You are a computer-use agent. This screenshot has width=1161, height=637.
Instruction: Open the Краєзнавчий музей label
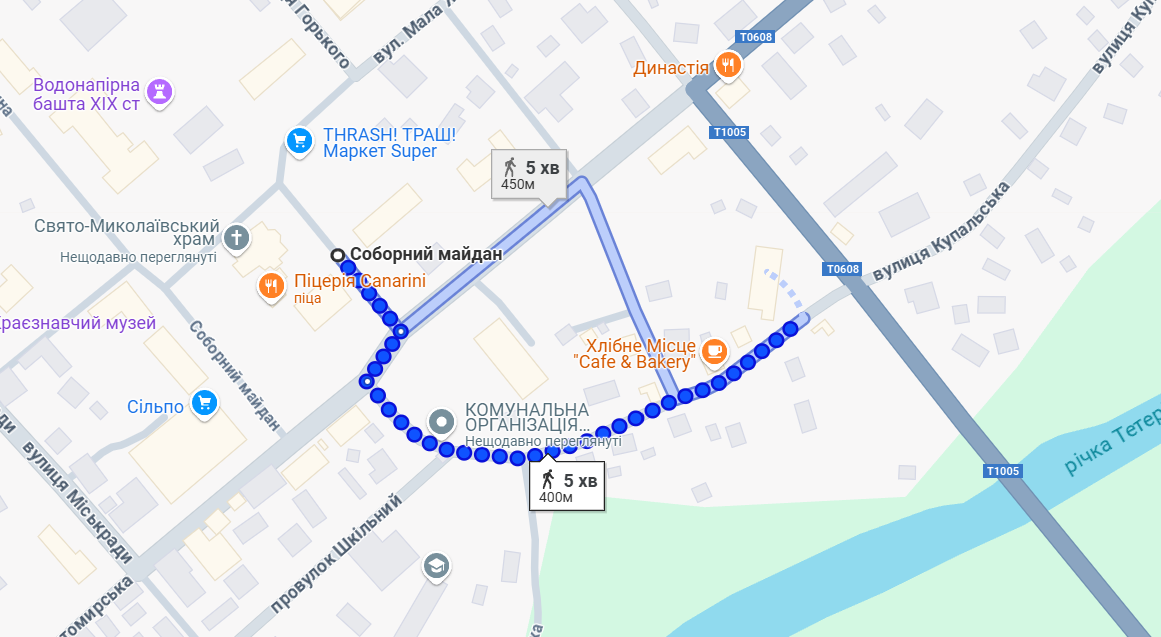click(78, 323)
